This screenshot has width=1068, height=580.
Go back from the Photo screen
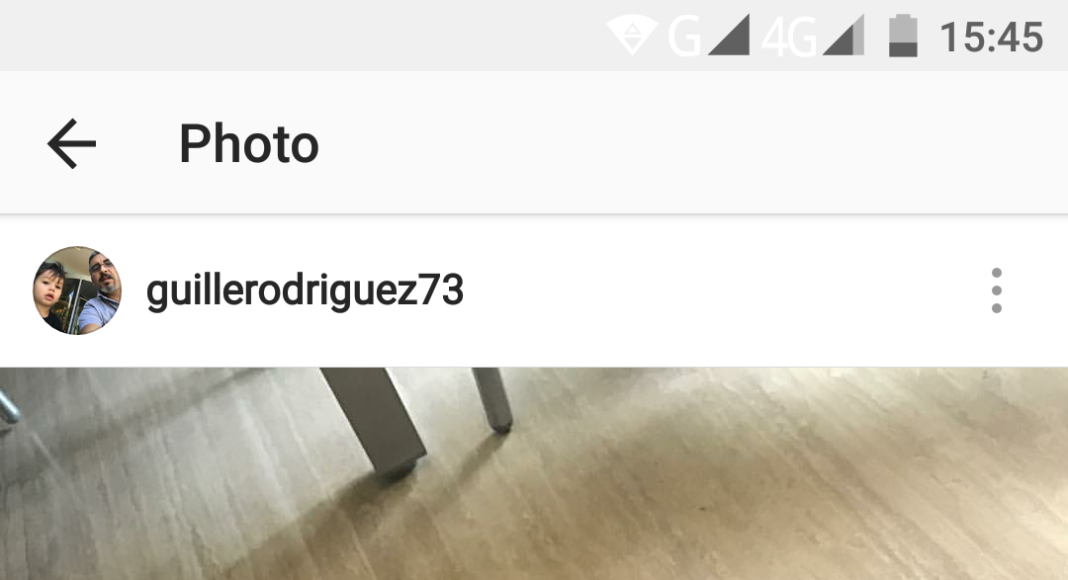pos(71,144)
